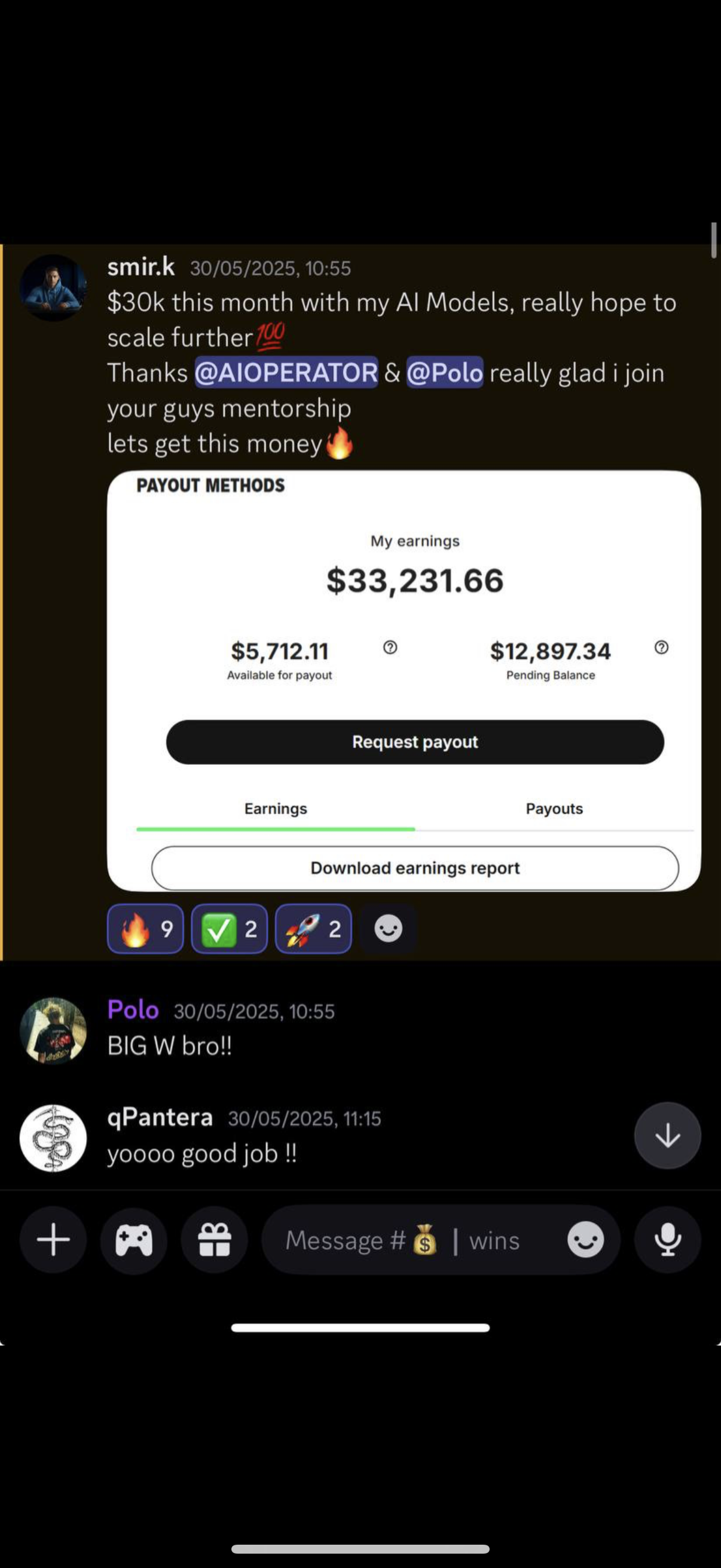The height and width of the screenshot is (1568, 721).
Task: Tap the microphone voice message button
Action: pyautogui.click(x=667, y=1240)
